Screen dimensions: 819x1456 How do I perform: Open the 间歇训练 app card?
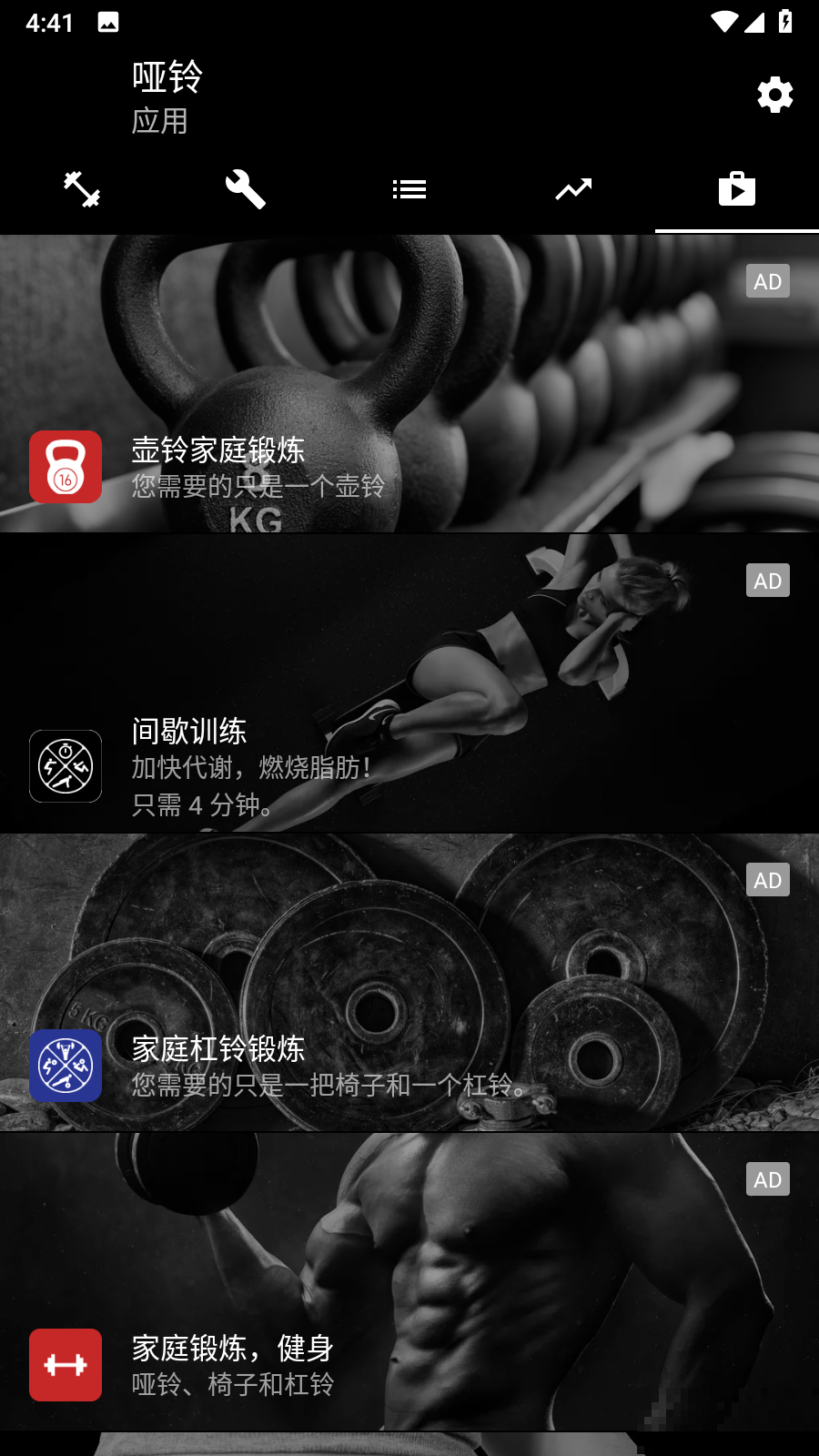(409, 683)
